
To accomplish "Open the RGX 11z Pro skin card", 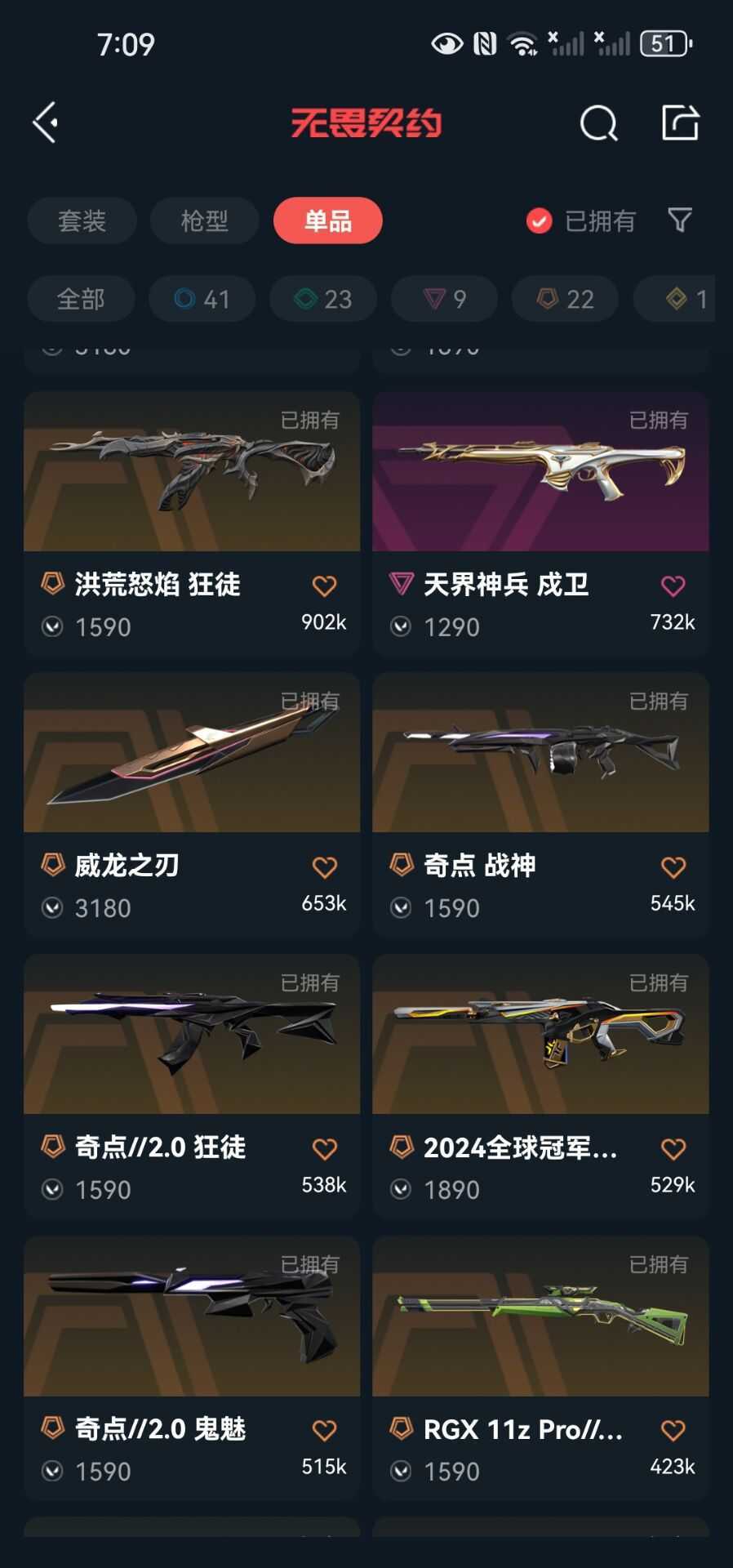I will pos(540,1368).
